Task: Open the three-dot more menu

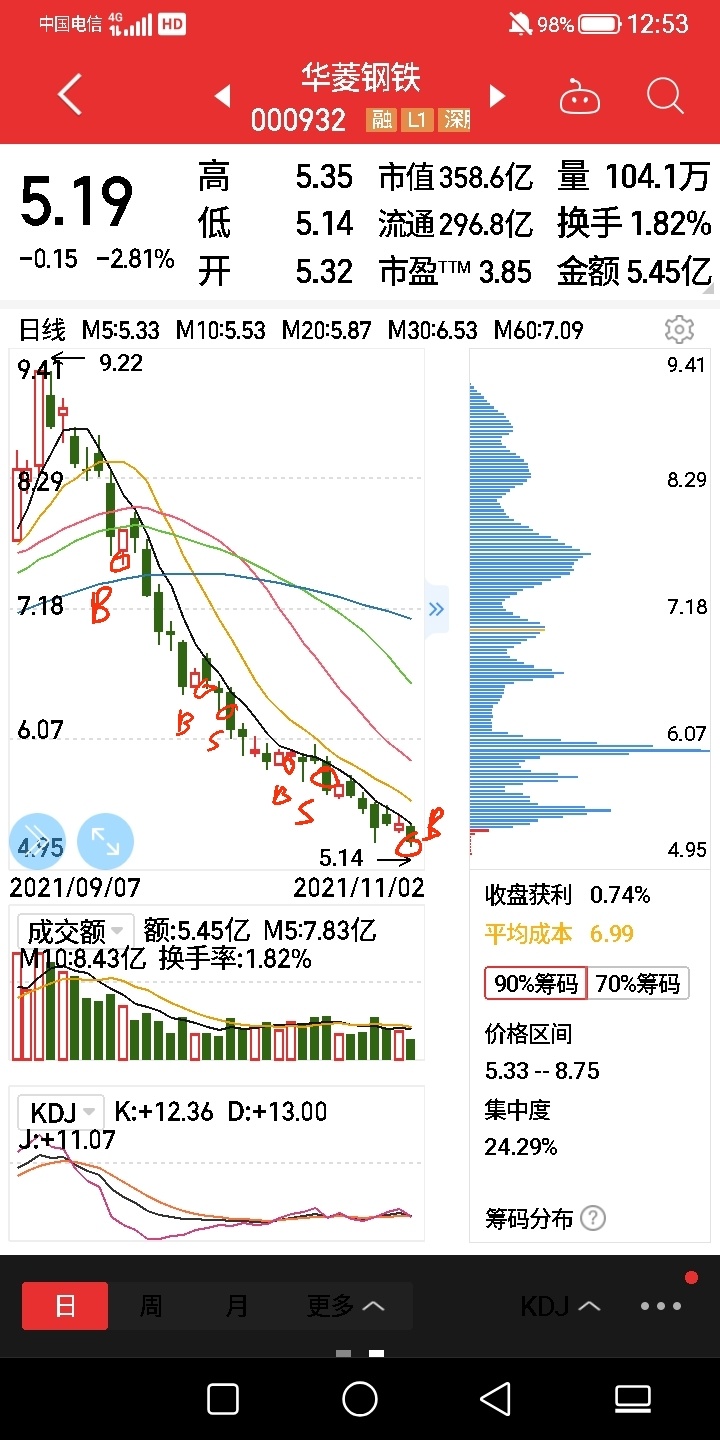Action: click(661, 1306)
